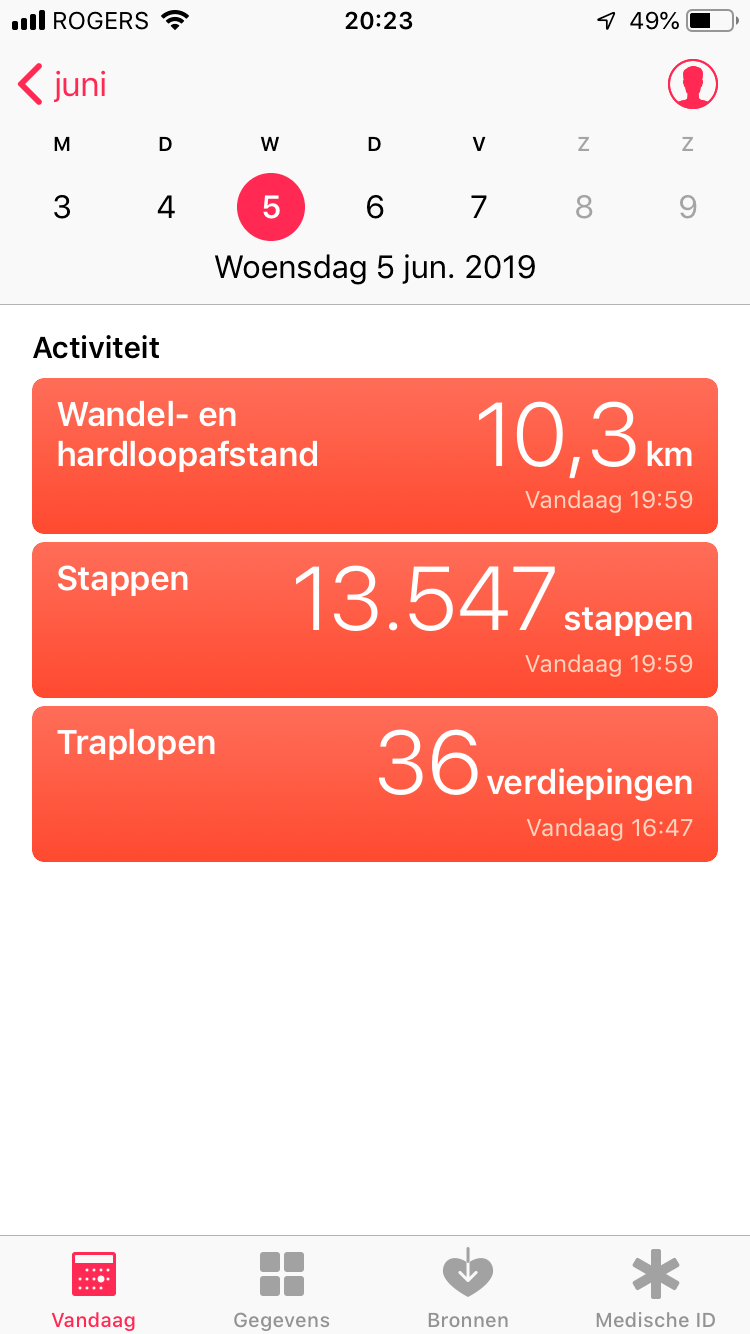The height and width of the screenshot is (1334, 750).
Task: Tap the Vandaag tab
Action: pyautogui.click(x=94, y=1288)
